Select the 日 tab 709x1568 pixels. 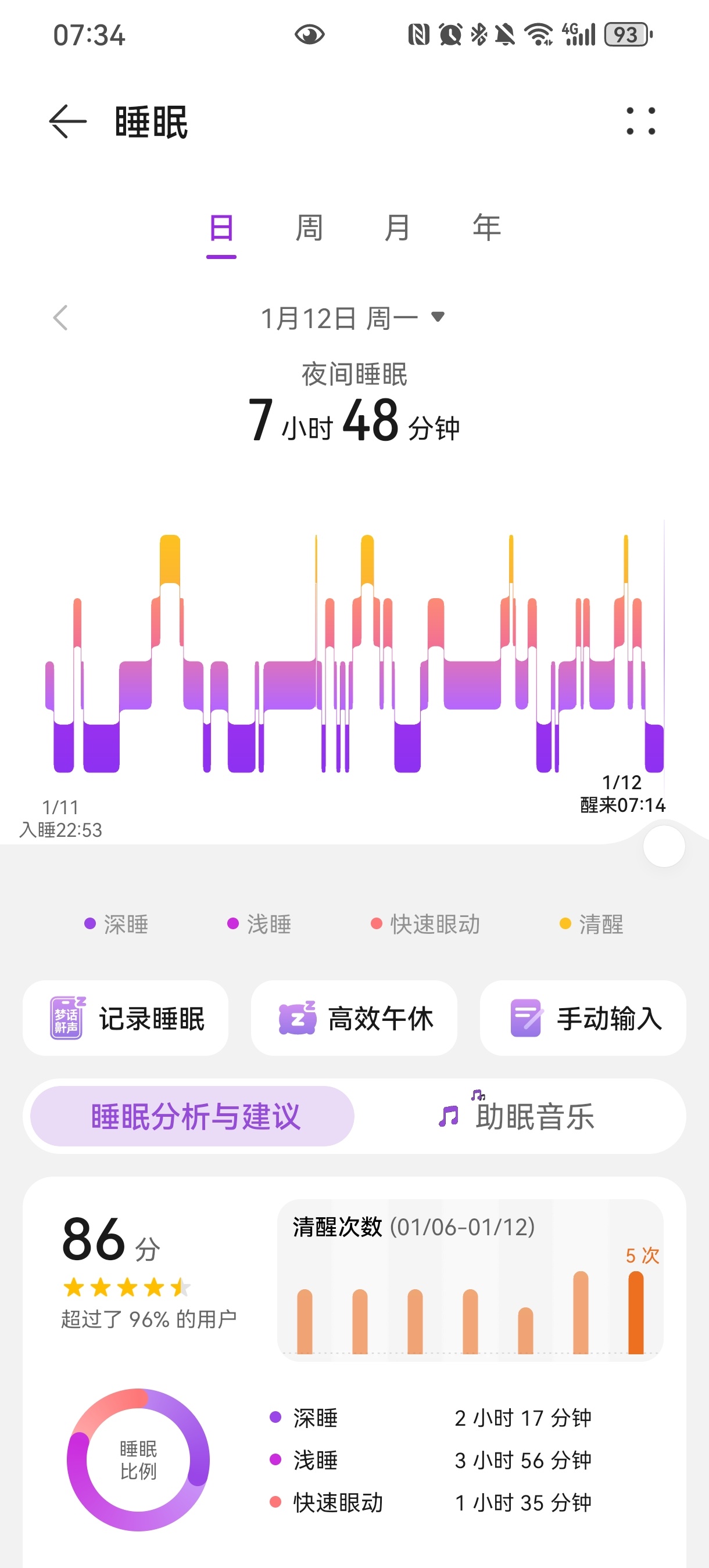(221, 229)
